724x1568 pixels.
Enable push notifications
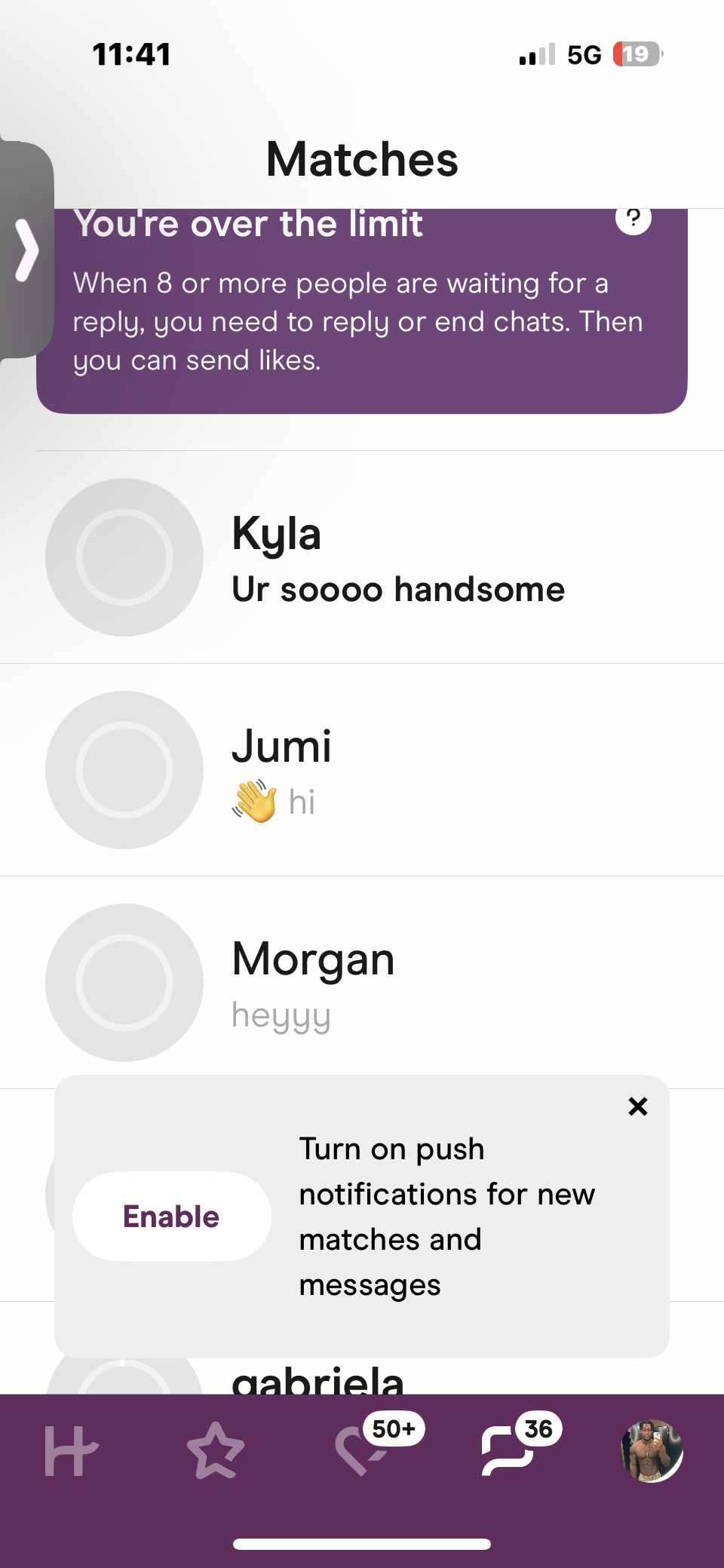coord(171,1217)
